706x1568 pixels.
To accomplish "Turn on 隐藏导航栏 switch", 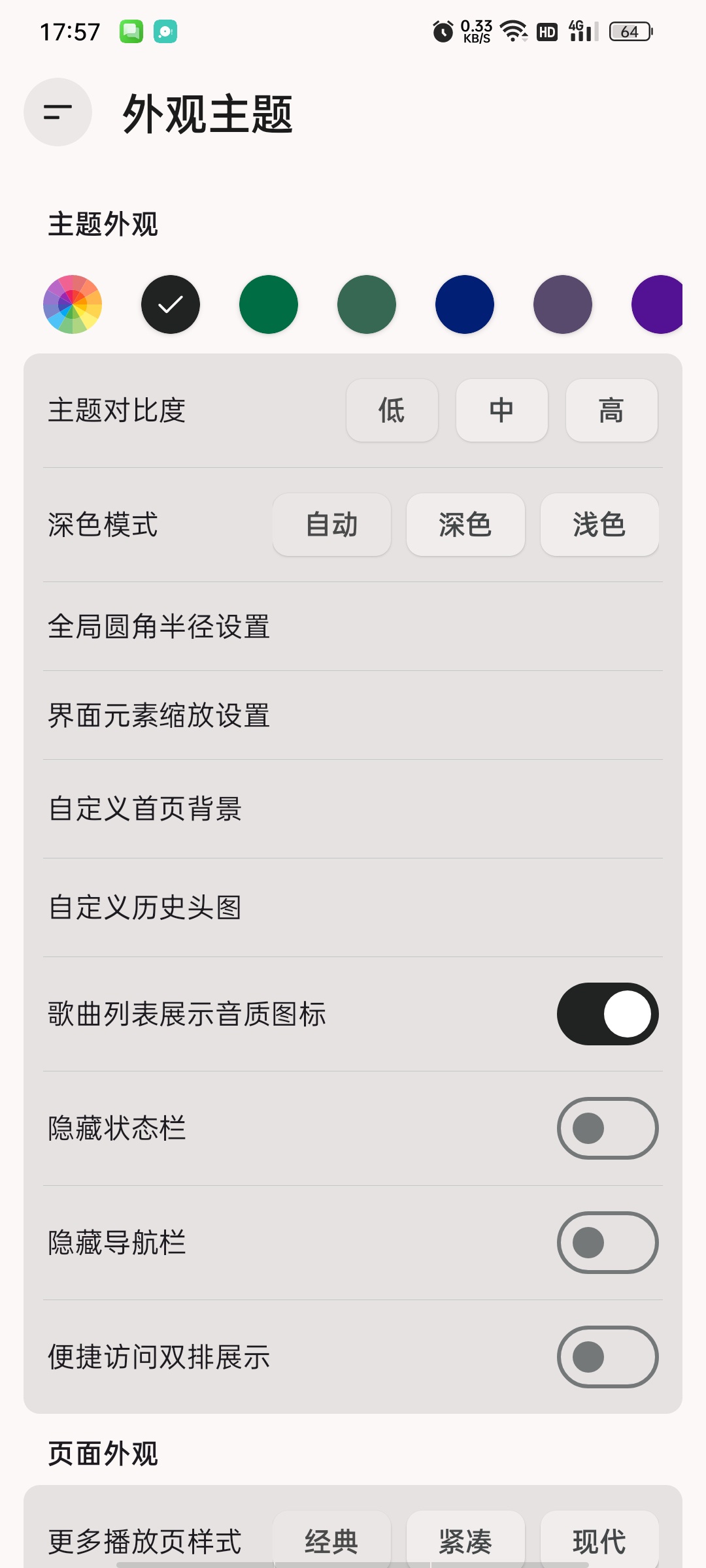I will click(608, 1243).
